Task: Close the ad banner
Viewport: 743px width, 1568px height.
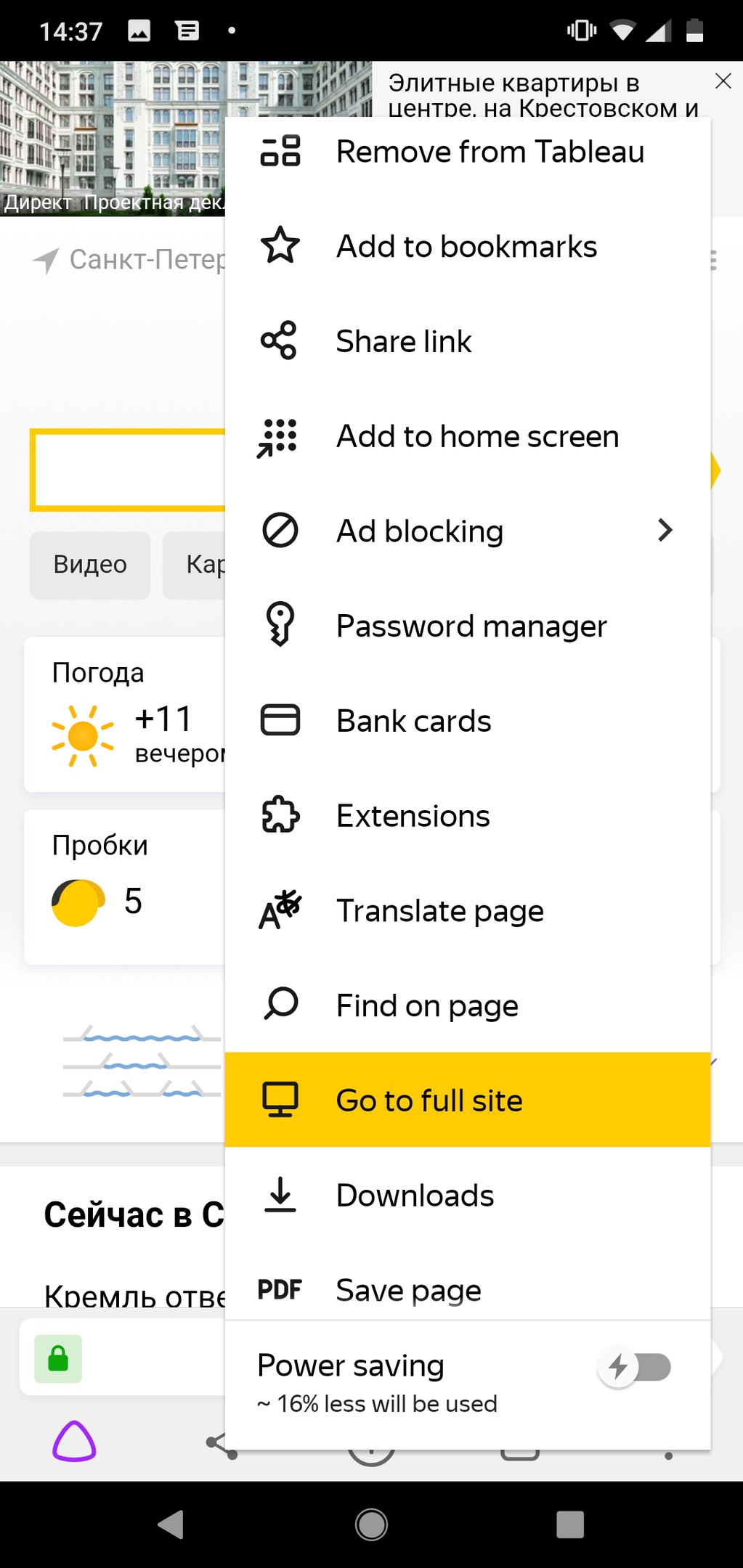Action: (x=723, y=81)
